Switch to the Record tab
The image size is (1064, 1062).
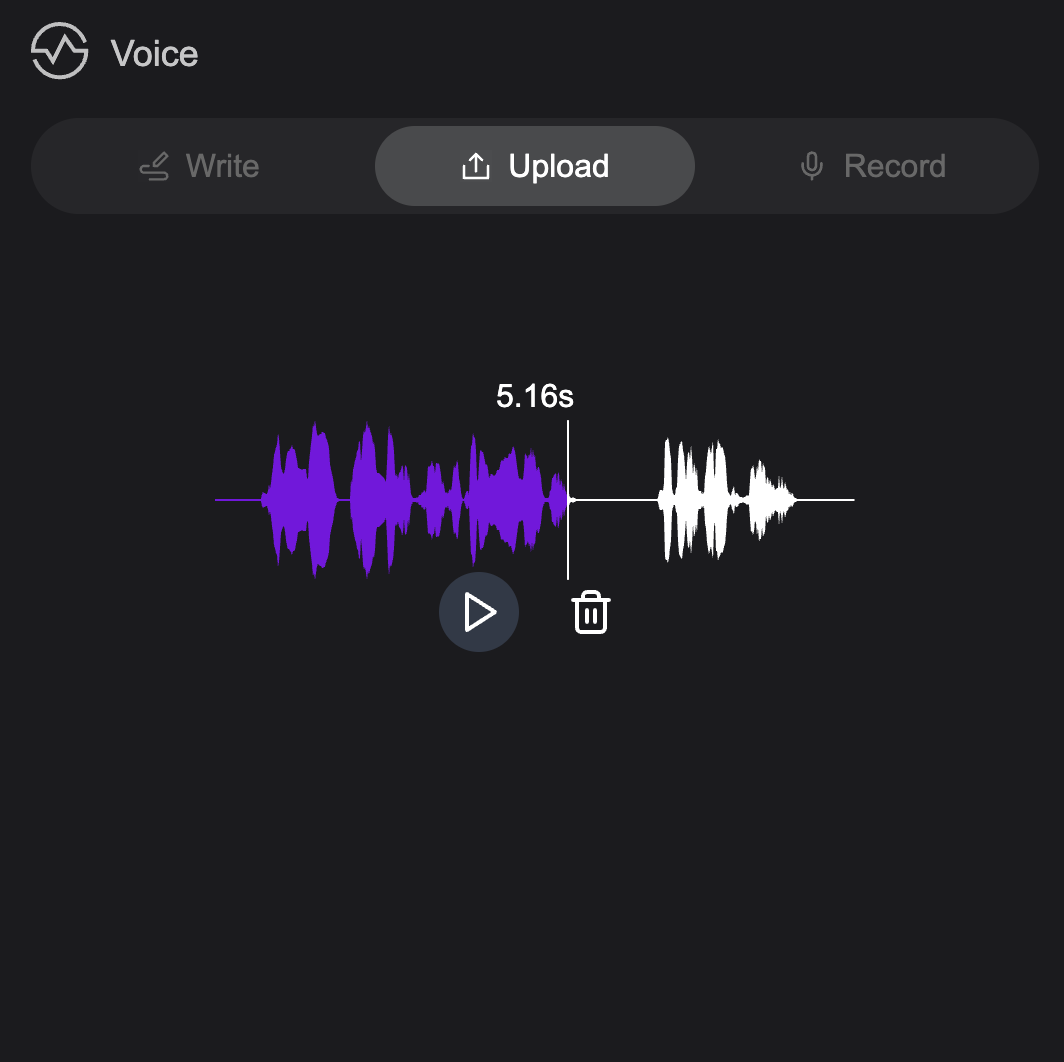(x=872, y=166)
